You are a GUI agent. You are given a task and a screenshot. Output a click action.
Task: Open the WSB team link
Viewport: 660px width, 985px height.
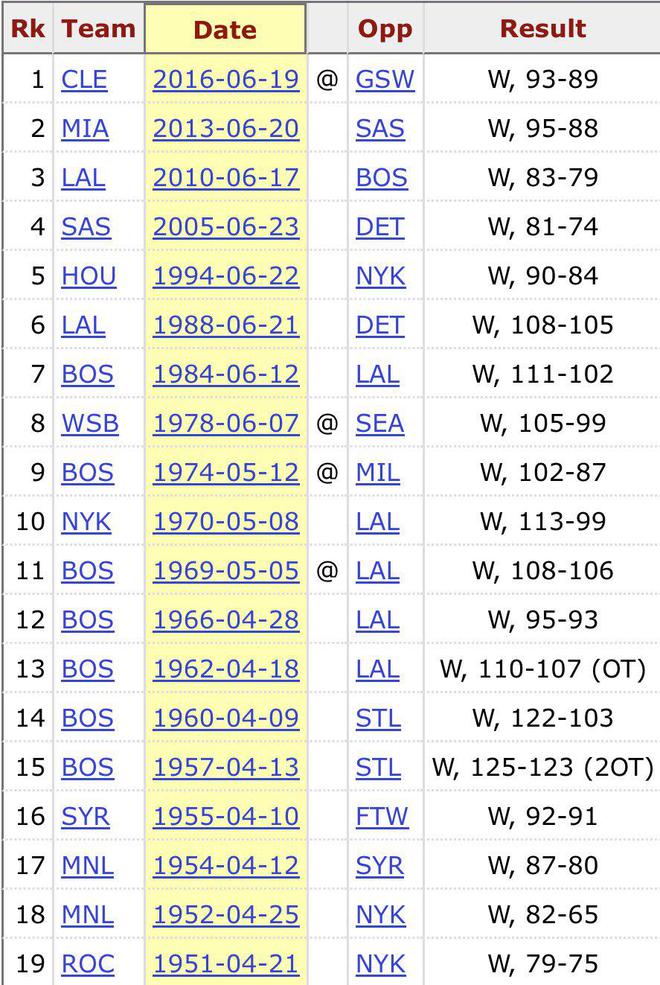tap(90, 423)
